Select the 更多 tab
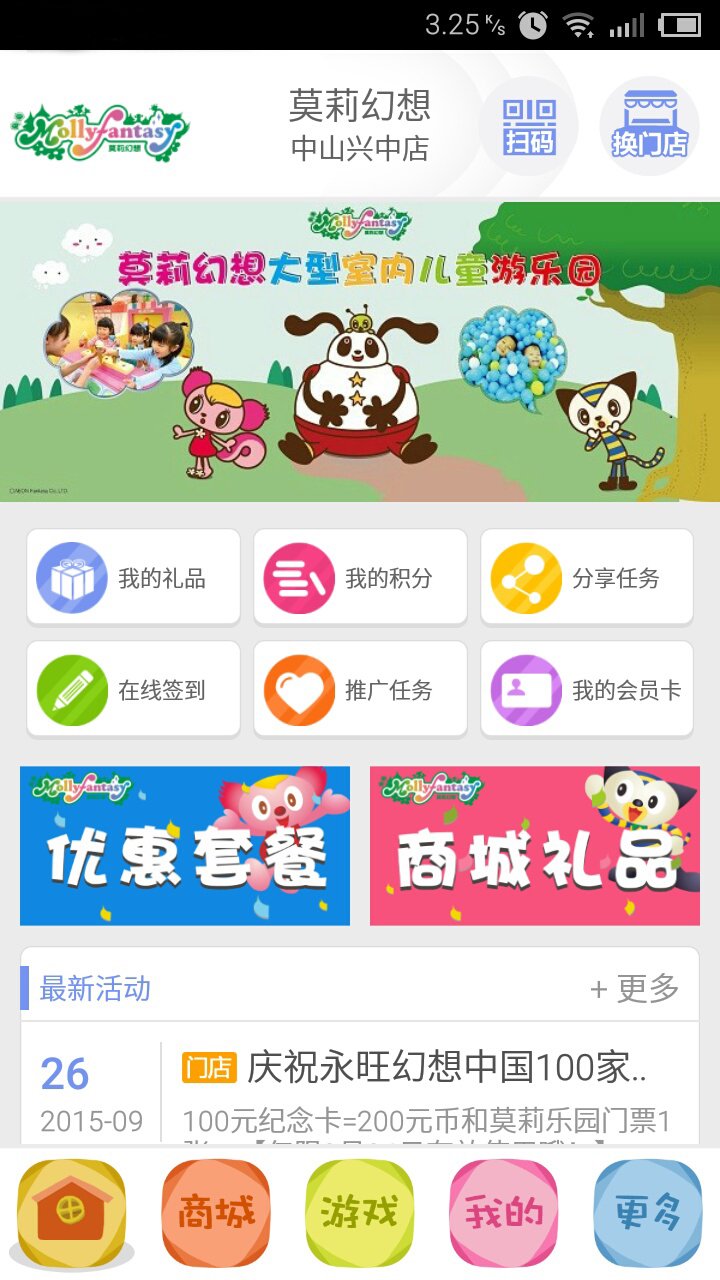Viewport: 720px width, 1280px height. coord(648,1213)
